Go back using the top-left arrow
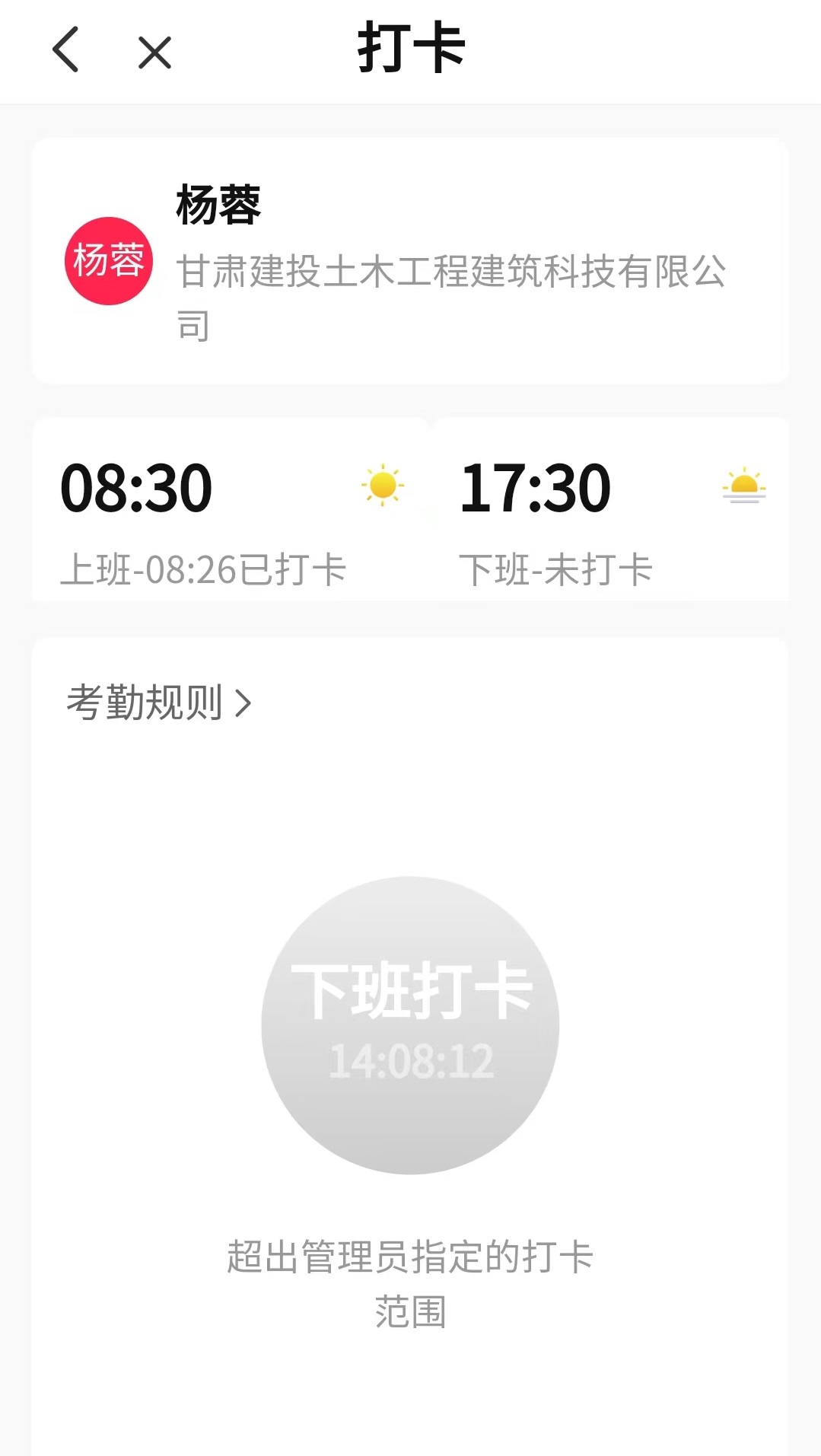This screenshot has width=821, height=1456. pos(66,50)
